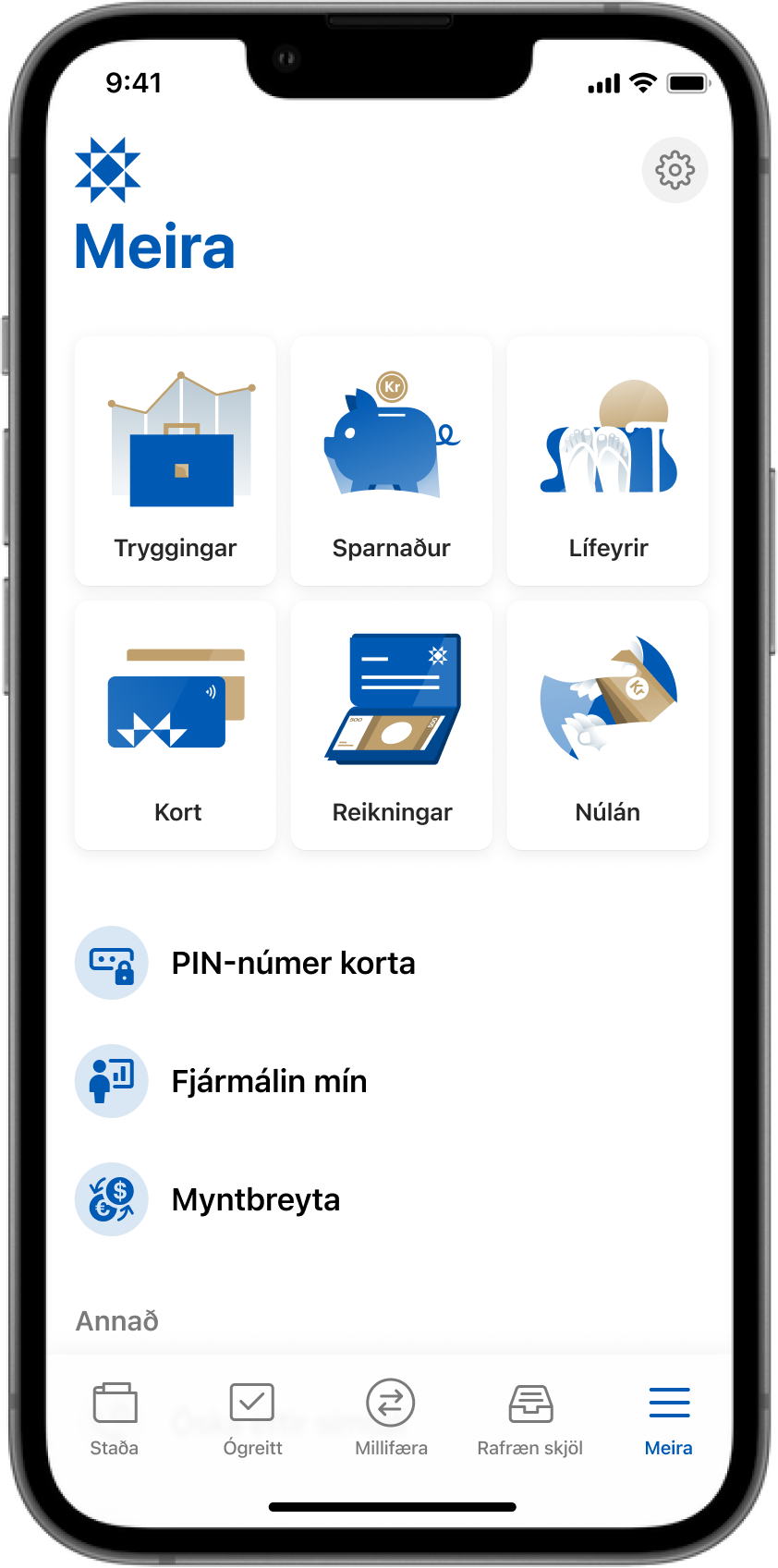
Task: Open PIN-númer korta
Action: pyautogui.click(x=293, y=963)
